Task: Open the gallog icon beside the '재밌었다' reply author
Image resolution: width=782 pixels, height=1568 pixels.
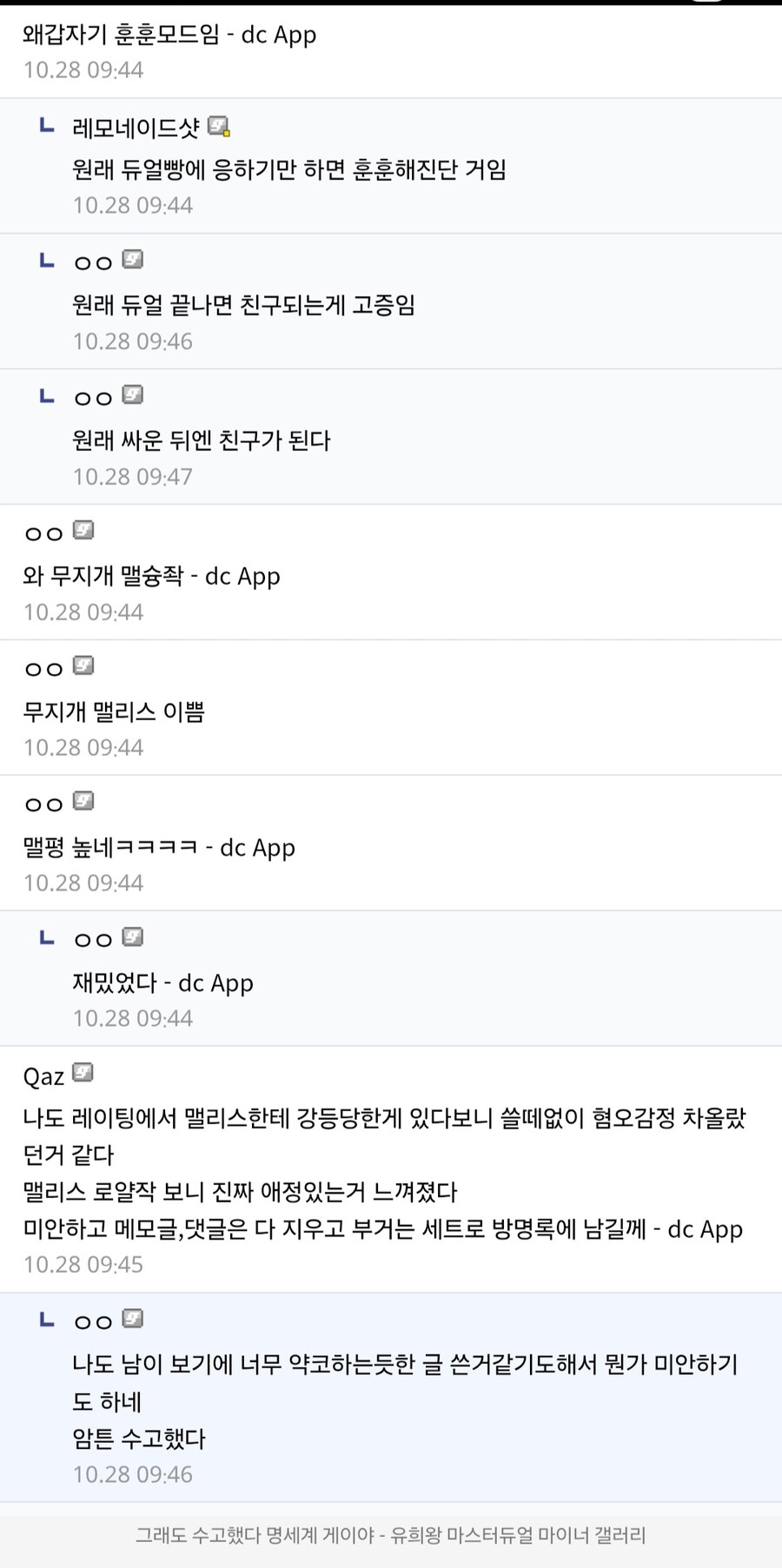Action: (x=131, y=936)
